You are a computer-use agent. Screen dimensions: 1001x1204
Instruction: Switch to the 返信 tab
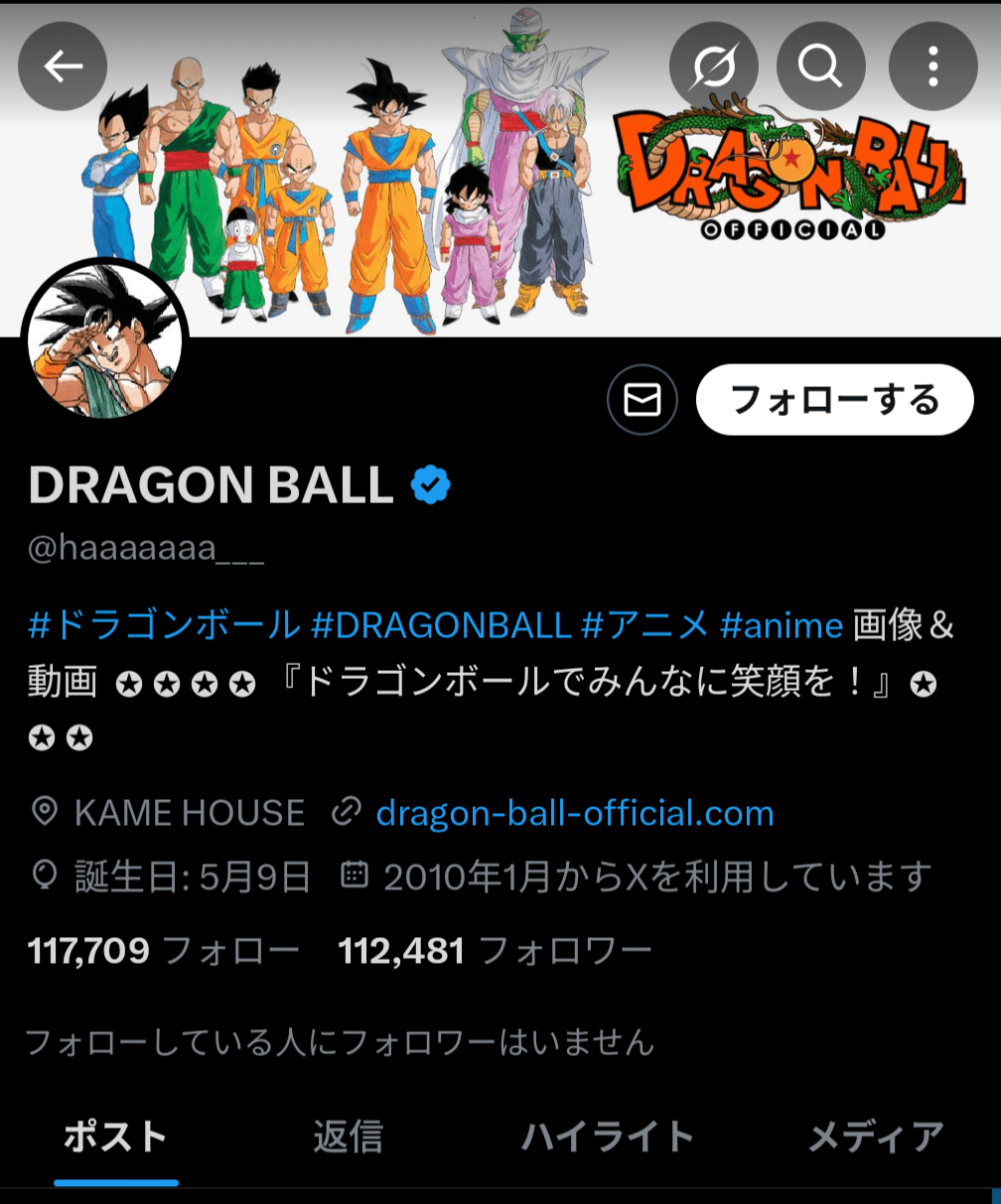[348, 1137]
